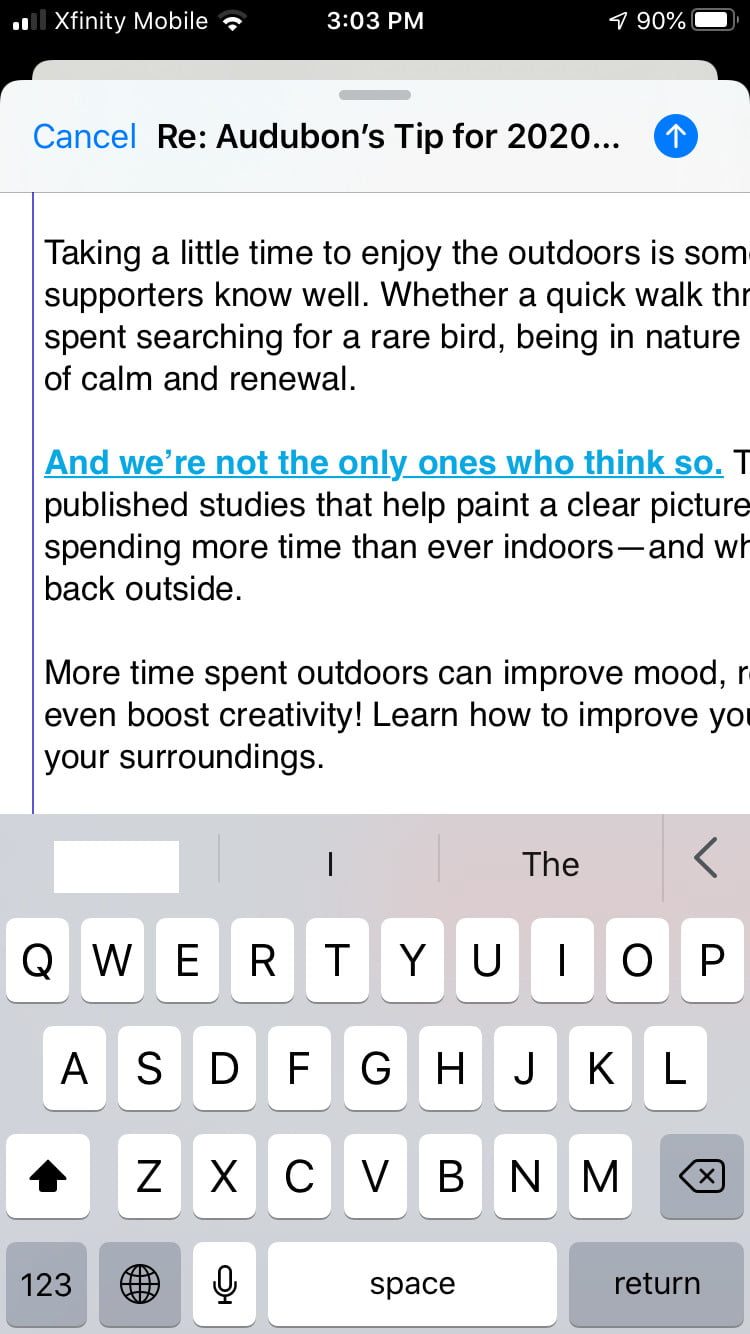
Task: Insert the suggested word 'I'
Action: pos(329,864)
